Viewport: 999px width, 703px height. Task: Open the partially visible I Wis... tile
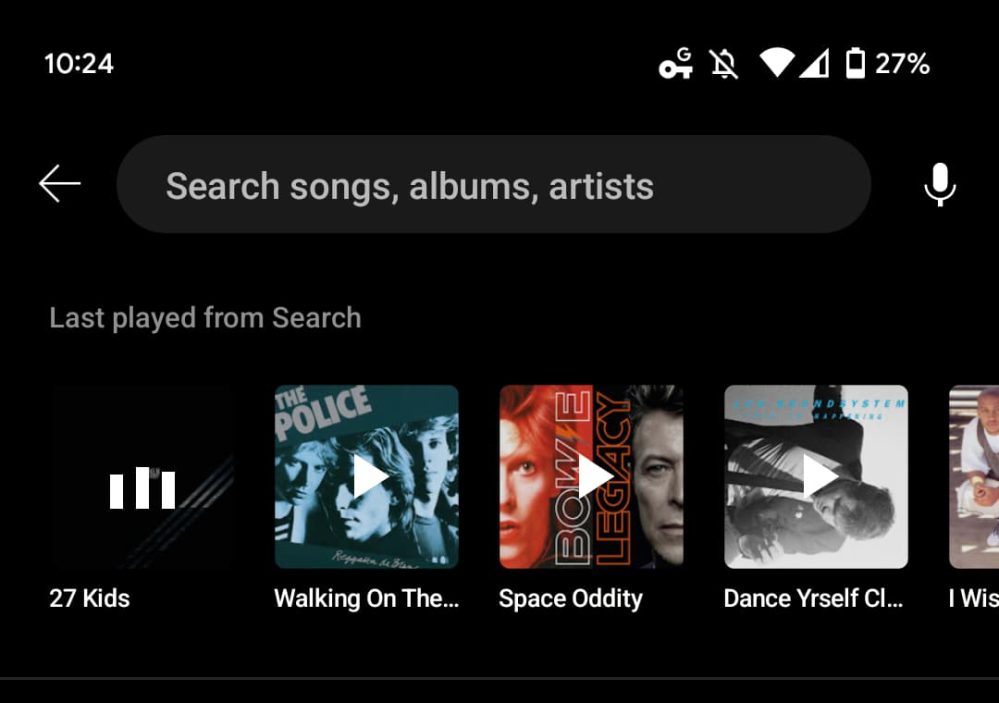pos(975,477)
